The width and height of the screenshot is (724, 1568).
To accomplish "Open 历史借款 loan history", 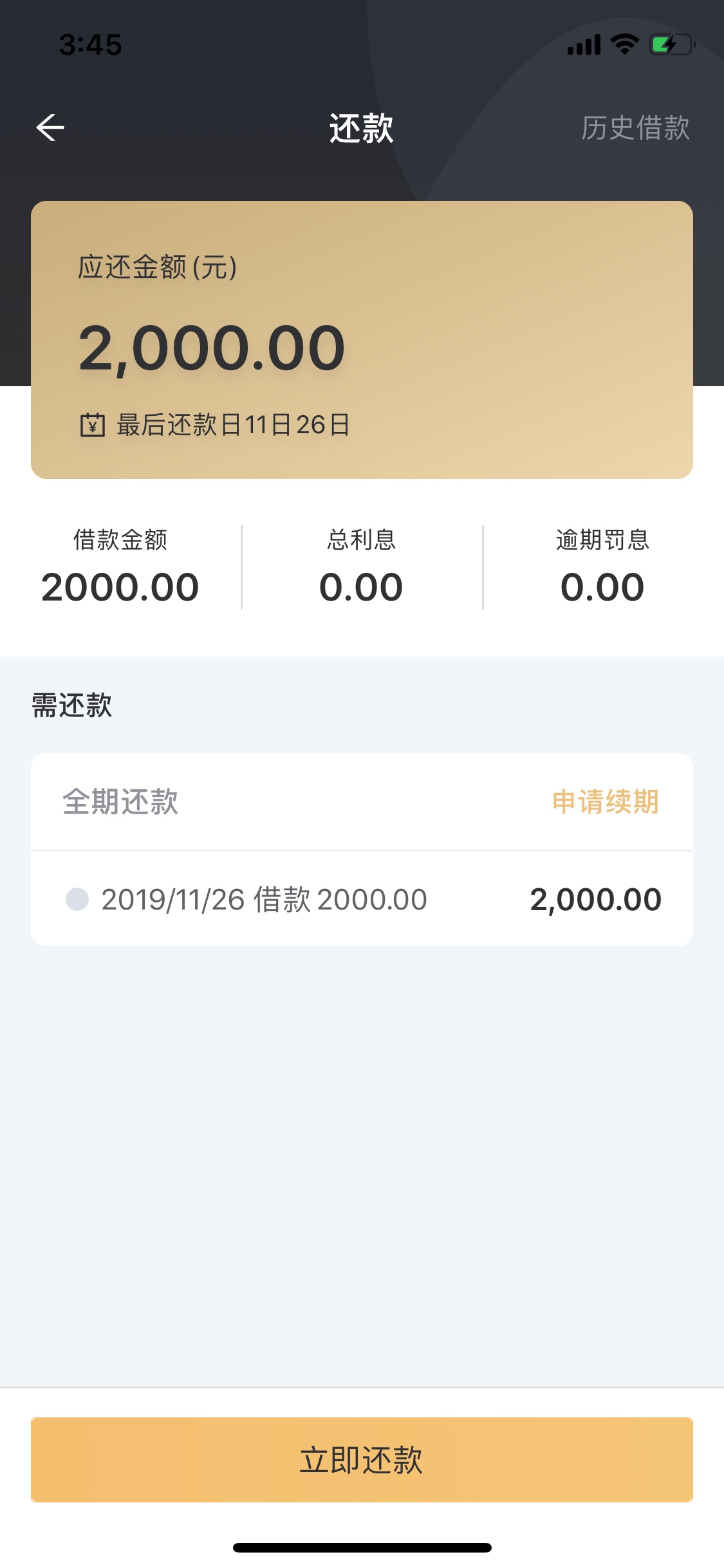I will (x=635, y=127).
